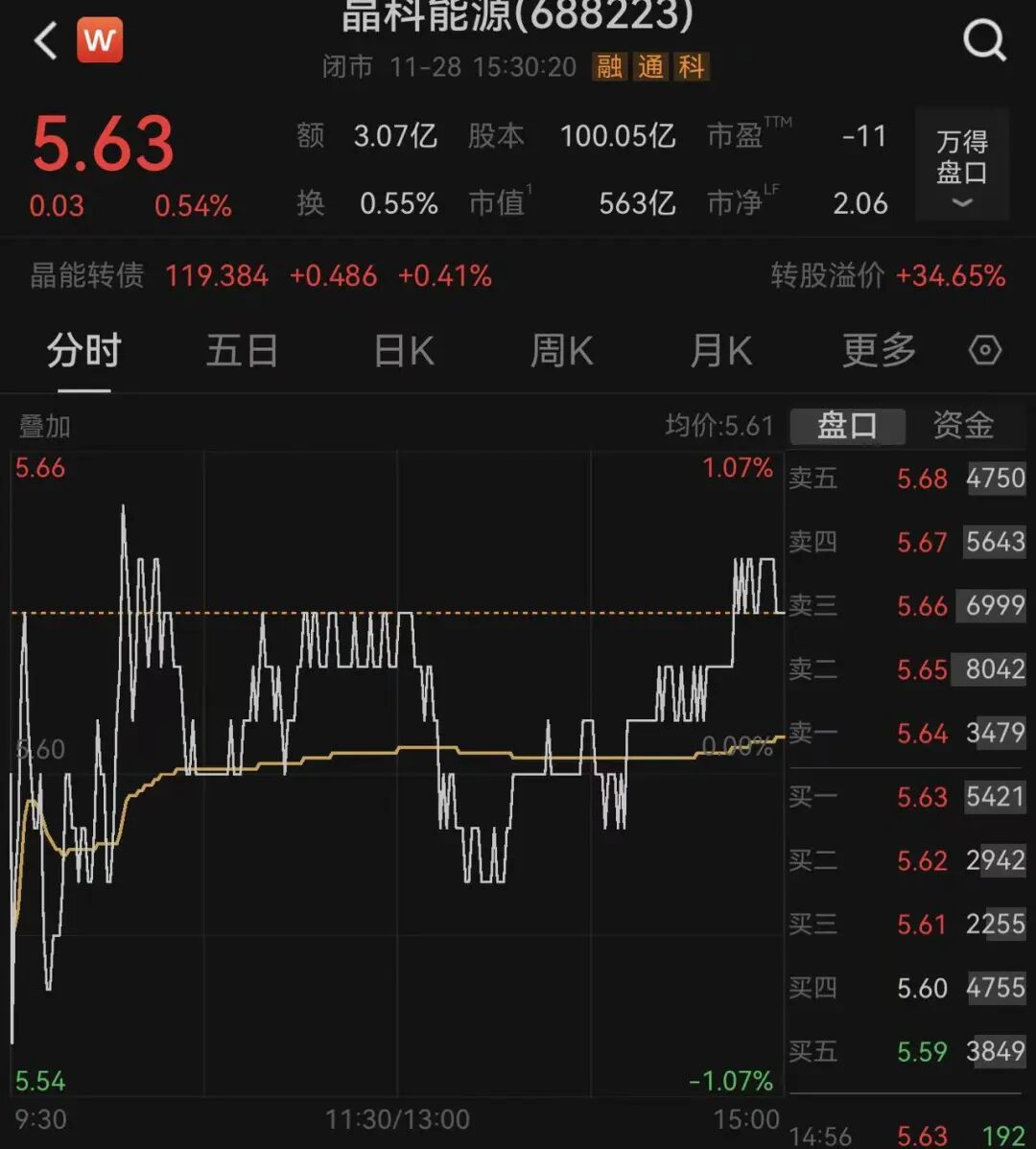Open chart settings hexagon icon
The width and height of the screenshot is (1036, 1149).
(985, 351)
